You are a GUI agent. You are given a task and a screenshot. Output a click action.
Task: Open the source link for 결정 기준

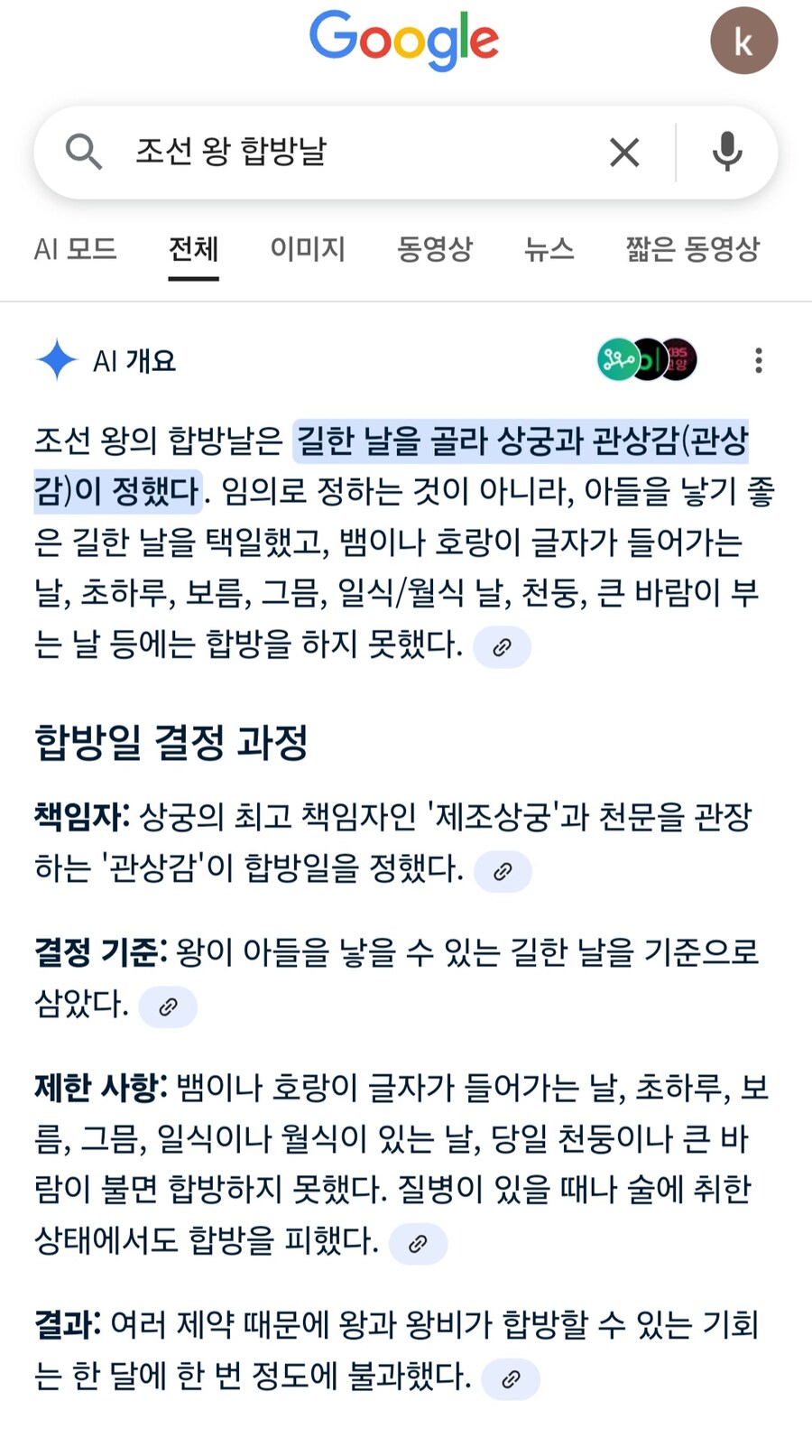point(168,1006)
